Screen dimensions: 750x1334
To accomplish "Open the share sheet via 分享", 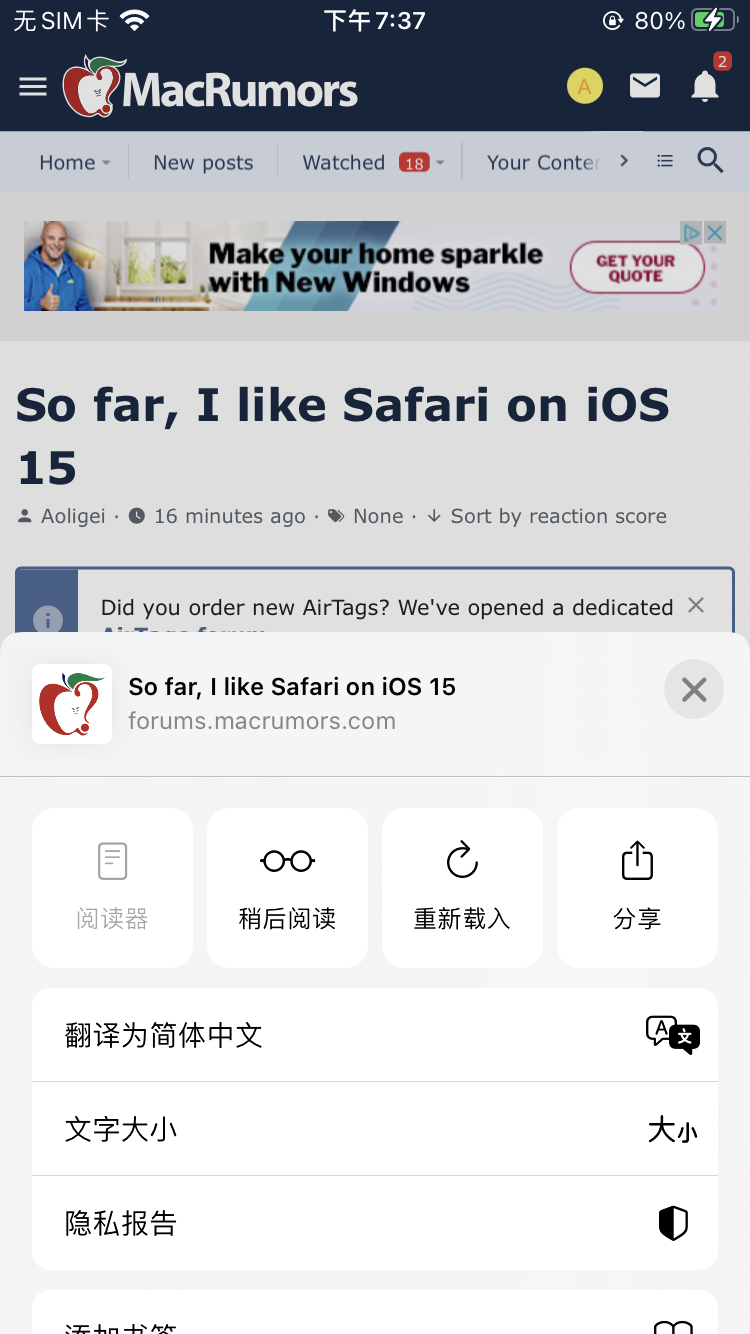I will (637, 887).
